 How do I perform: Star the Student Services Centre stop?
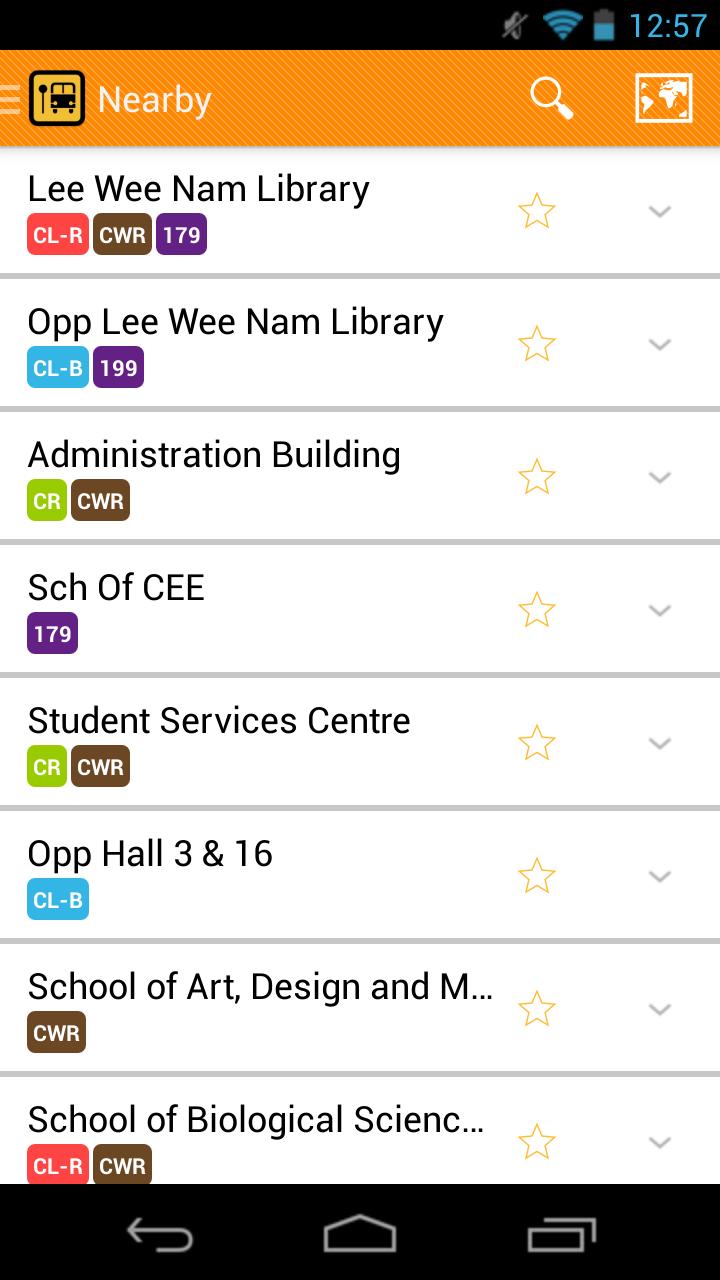(536, 743)
